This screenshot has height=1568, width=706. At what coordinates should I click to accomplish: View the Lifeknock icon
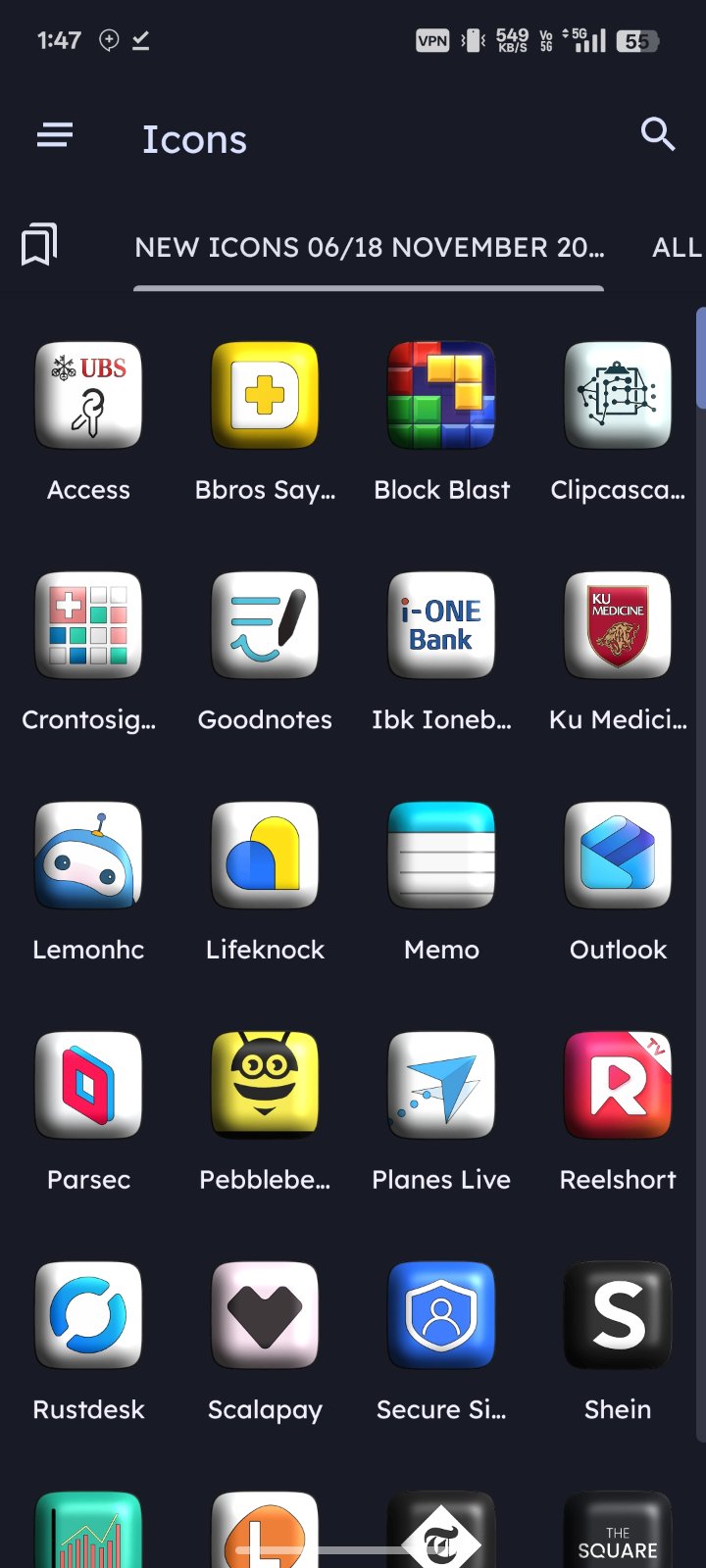coord(265,856)
